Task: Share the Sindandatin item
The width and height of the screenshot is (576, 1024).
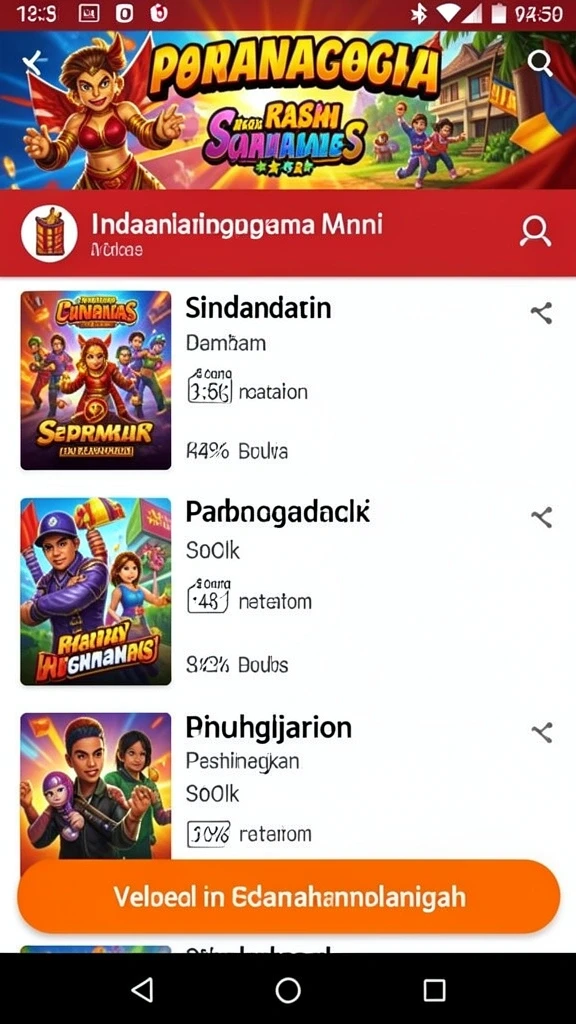Action: point(541,313)
